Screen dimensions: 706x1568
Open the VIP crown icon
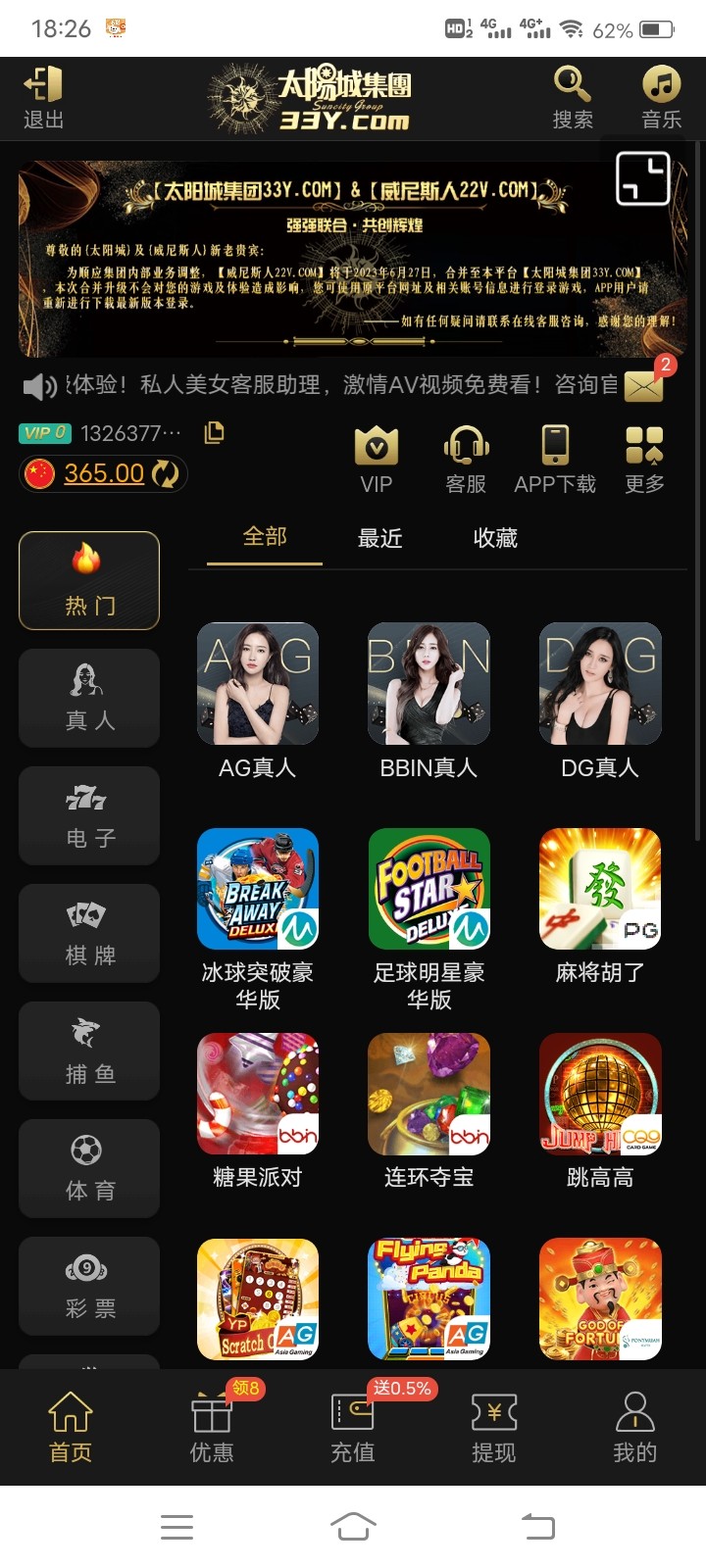click(x=375, y=458)
